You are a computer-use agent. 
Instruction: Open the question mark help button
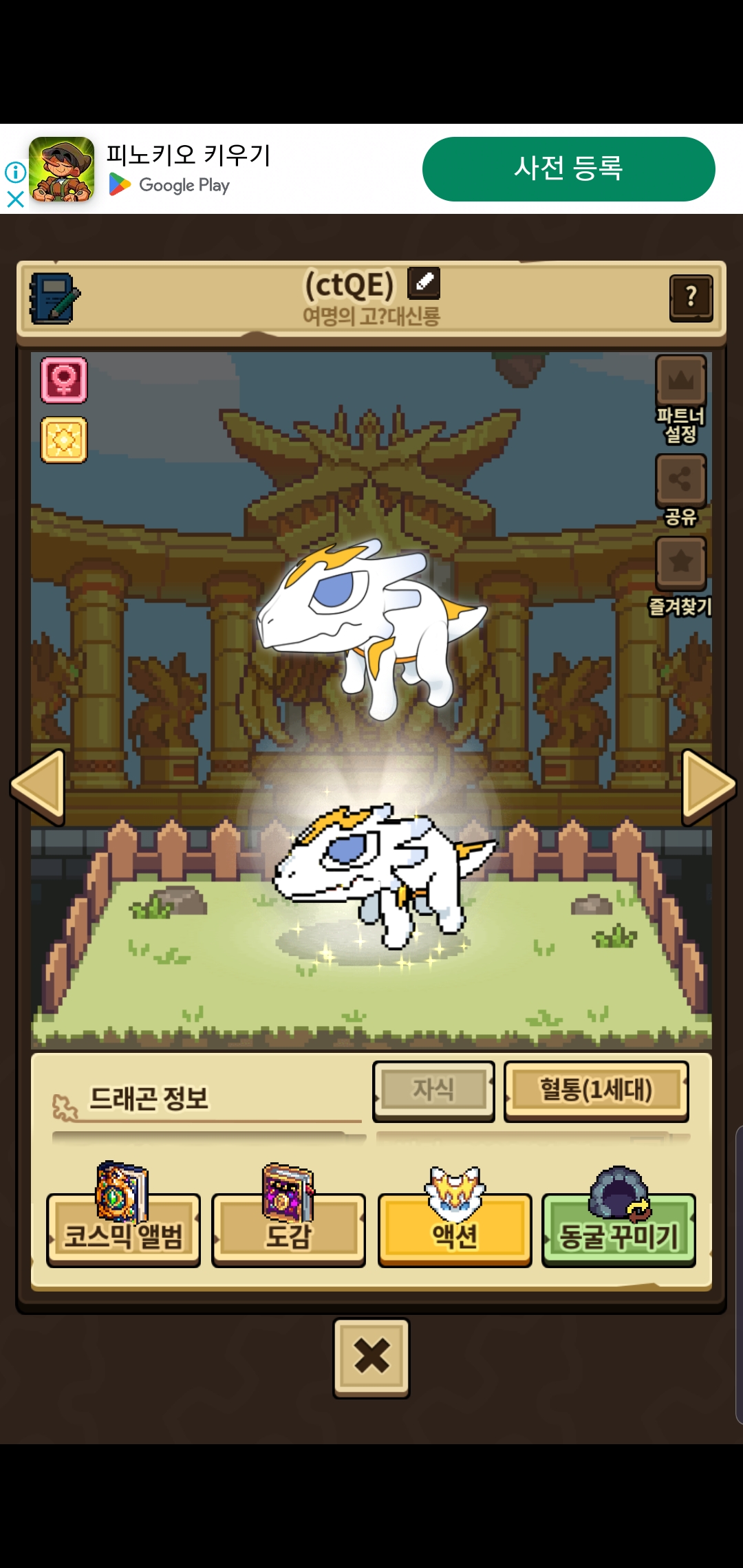[691, 298]
